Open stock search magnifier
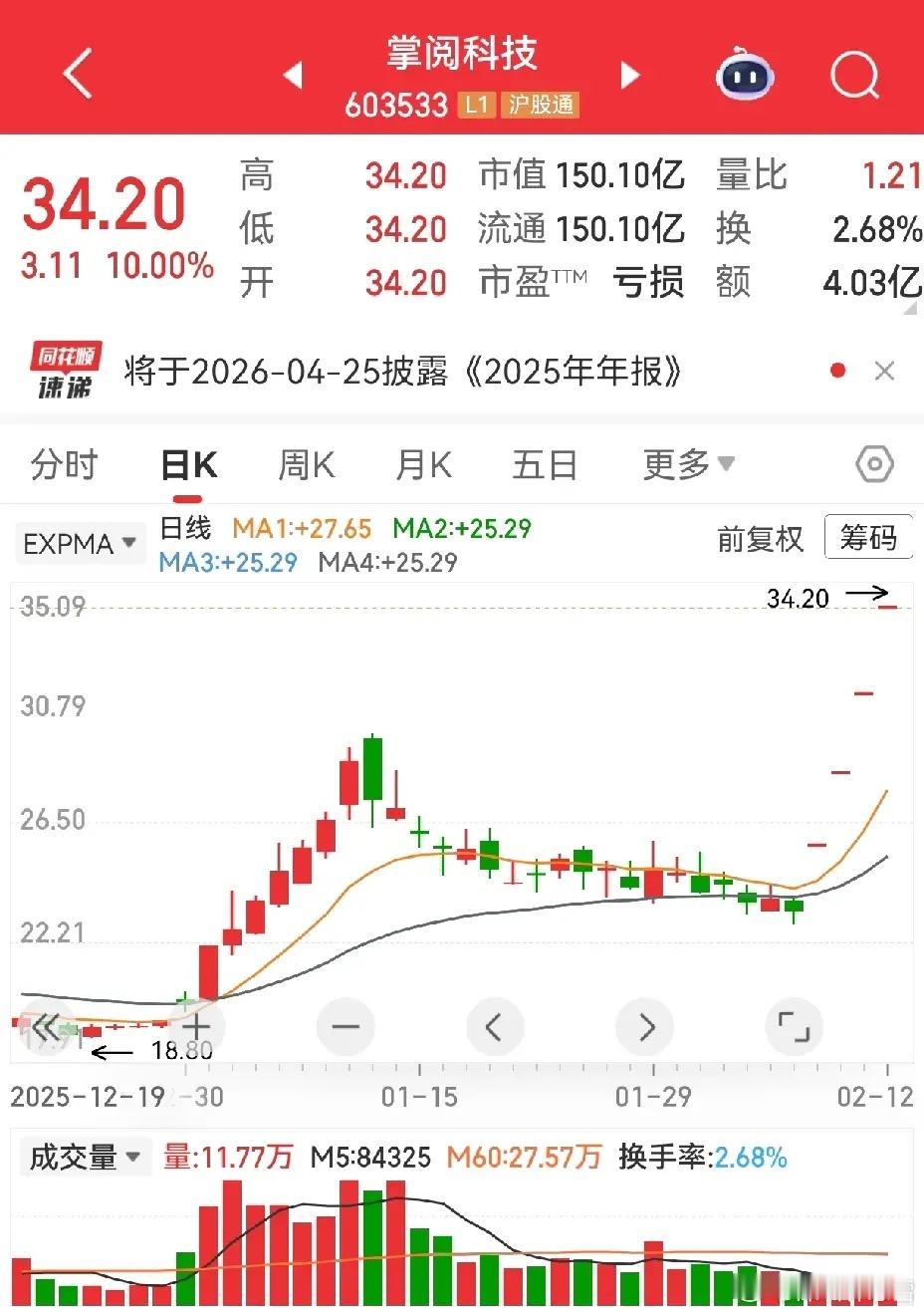This screenshot has width=924, height=1312. [854, 74]
